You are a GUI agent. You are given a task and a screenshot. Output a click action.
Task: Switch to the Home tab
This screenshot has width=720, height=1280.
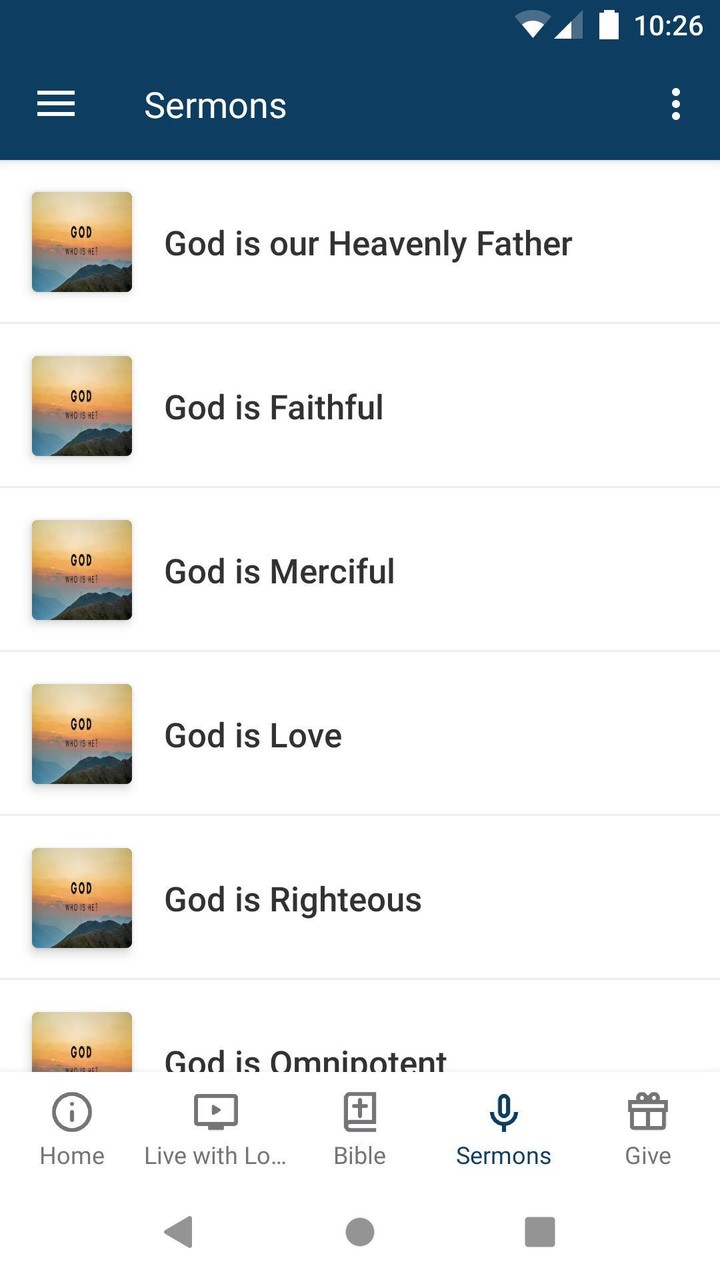pyautogui.click(x=71, y=1127)
